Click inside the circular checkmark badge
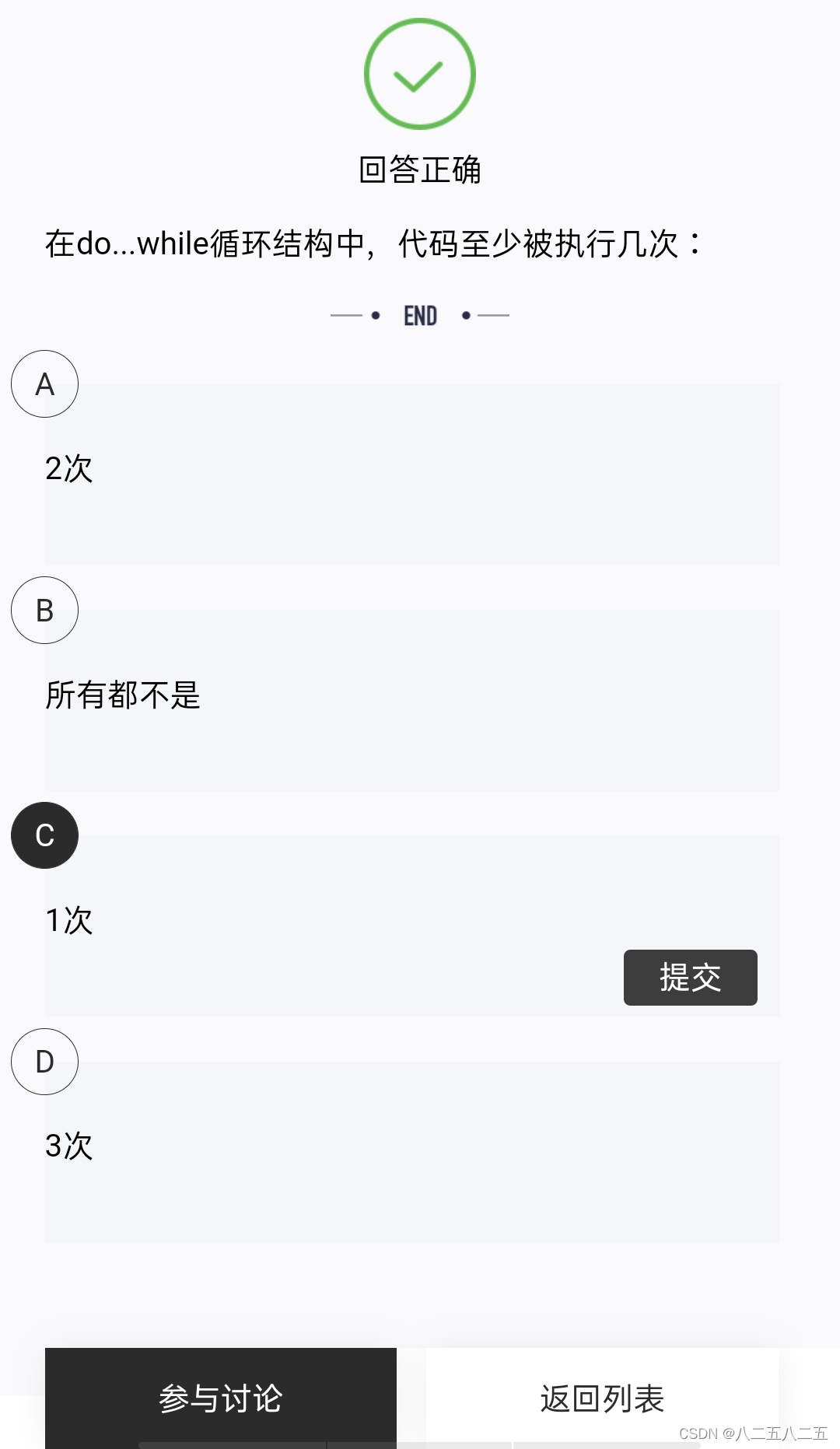The width and height of the screenshot is (840, 1449). pyautogui.click(x=420, y=74)
